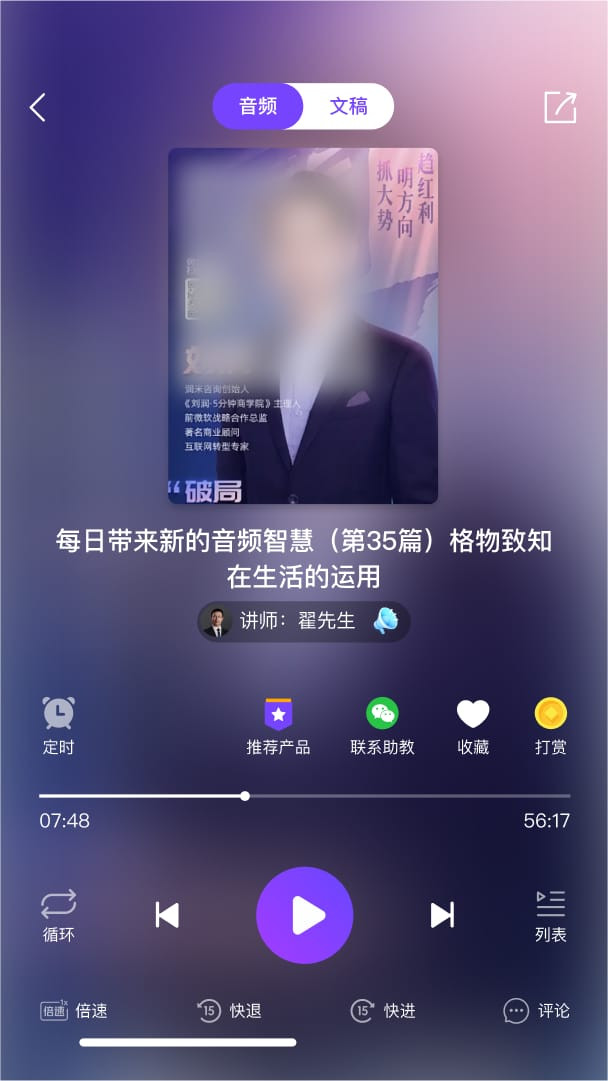The width and height of the screenshot is (608, 1081).
Task: Fast forward 15 seconds with 快进
Action: point(383,1011)
